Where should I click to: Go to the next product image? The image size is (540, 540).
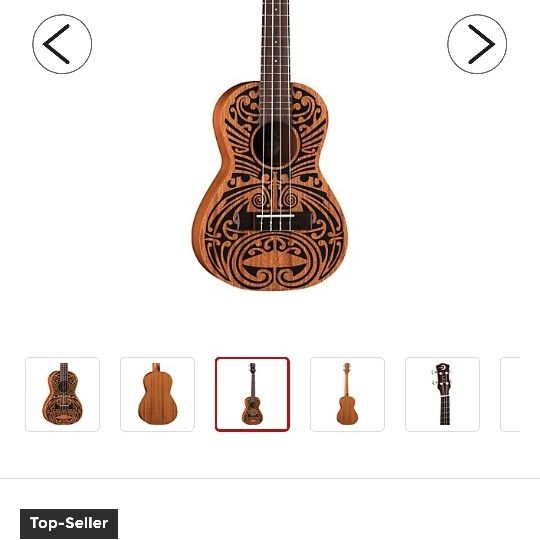tap(477, 44)
